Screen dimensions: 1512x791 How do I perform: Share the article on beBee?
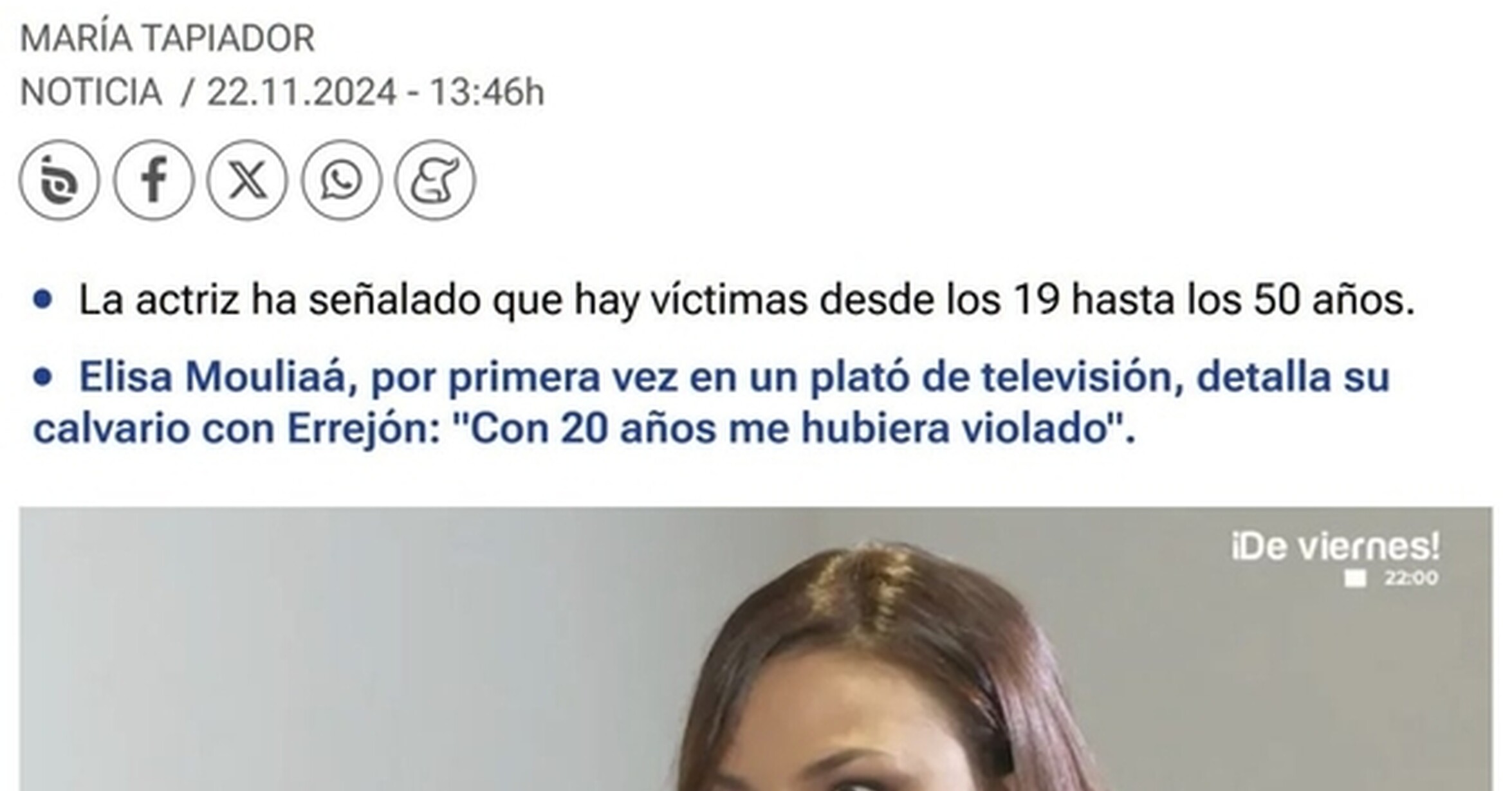[x=59, y=180]
